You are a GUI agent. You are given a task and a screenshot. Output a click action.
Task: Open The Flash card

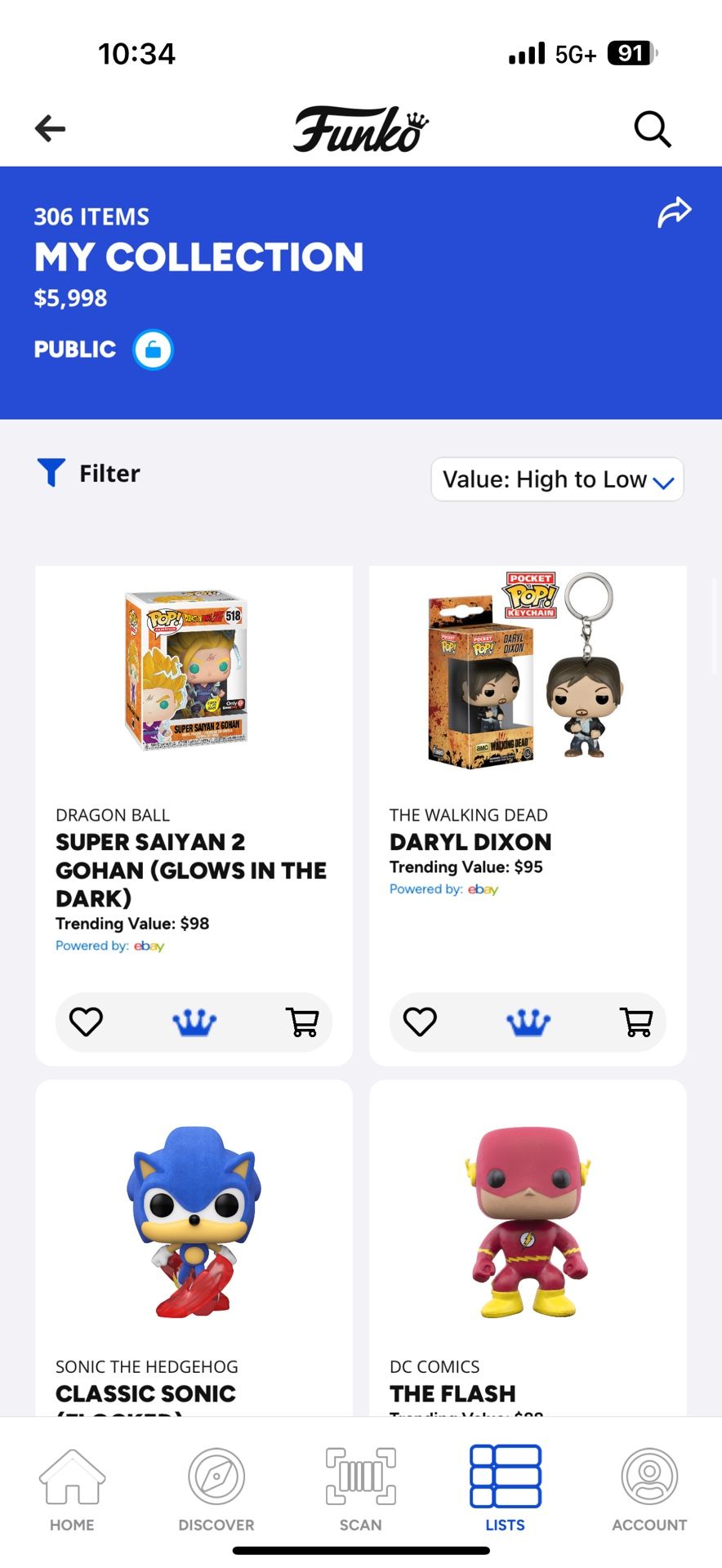(527, 1249)
